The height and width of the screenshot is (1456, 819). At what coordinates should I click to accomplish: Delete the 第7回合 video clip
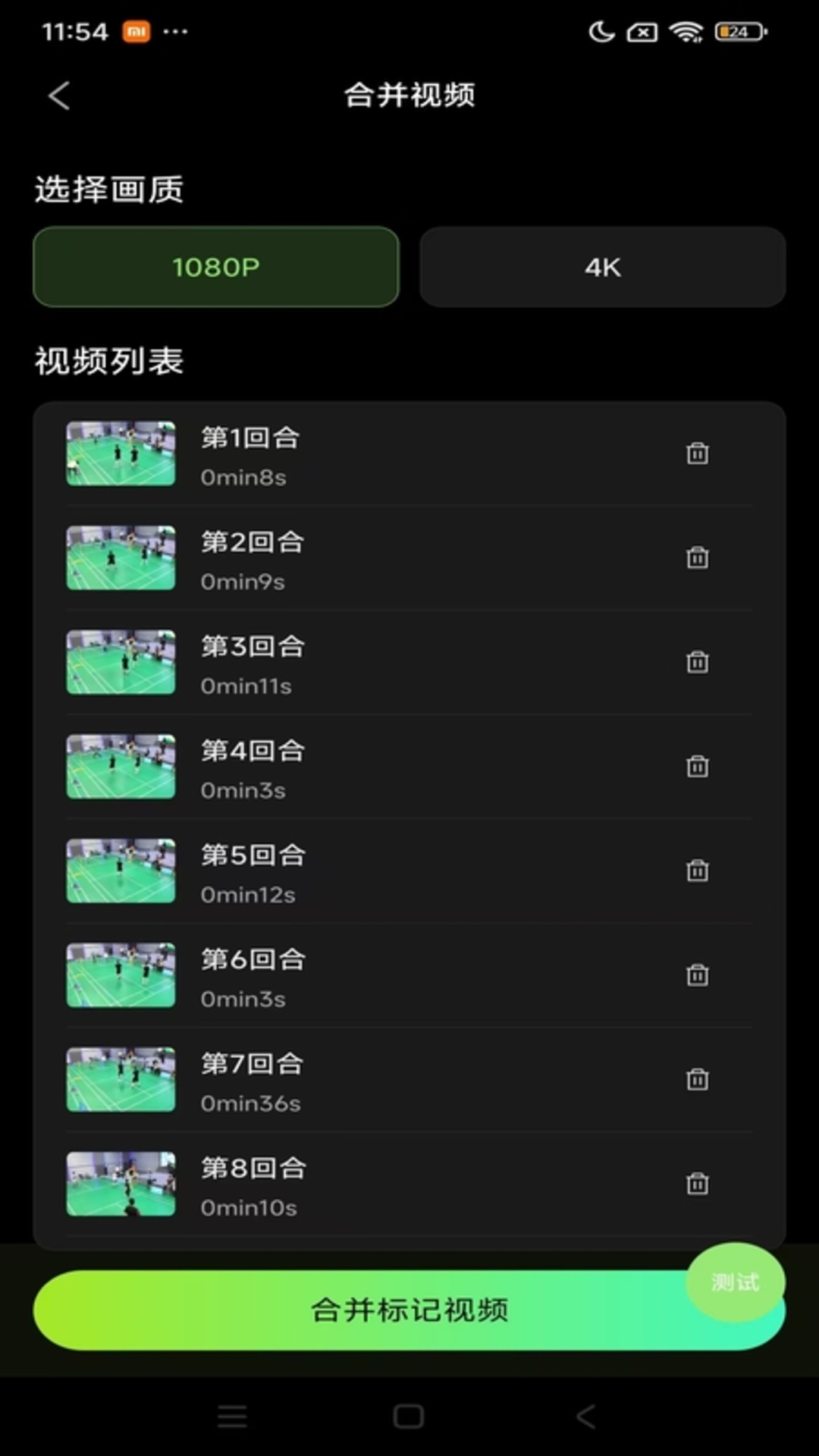tap(697, 1080)
